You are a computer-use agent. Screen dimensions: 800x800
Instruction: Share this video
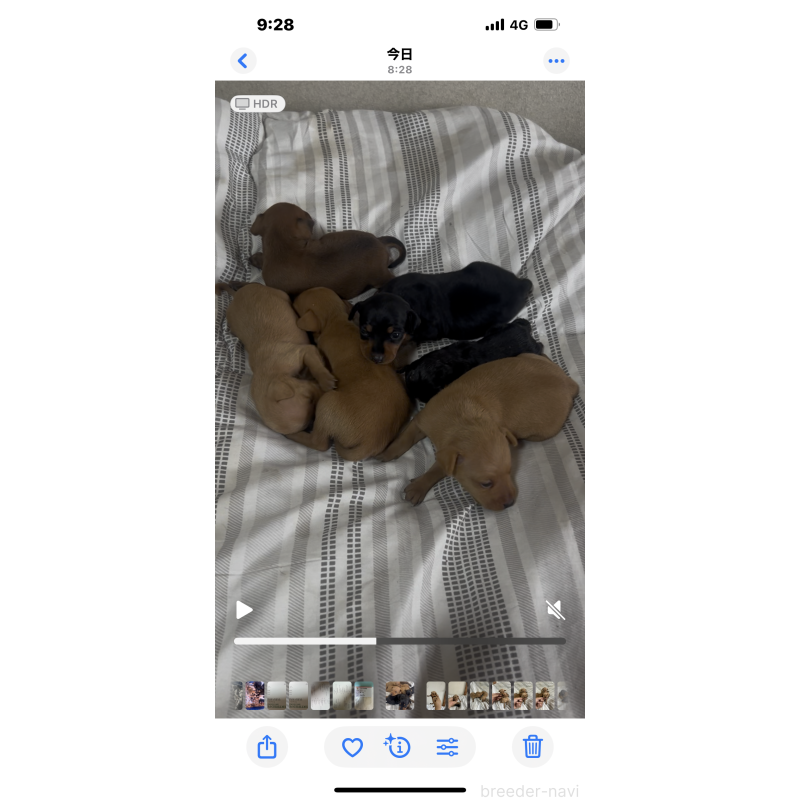[267, 747]
